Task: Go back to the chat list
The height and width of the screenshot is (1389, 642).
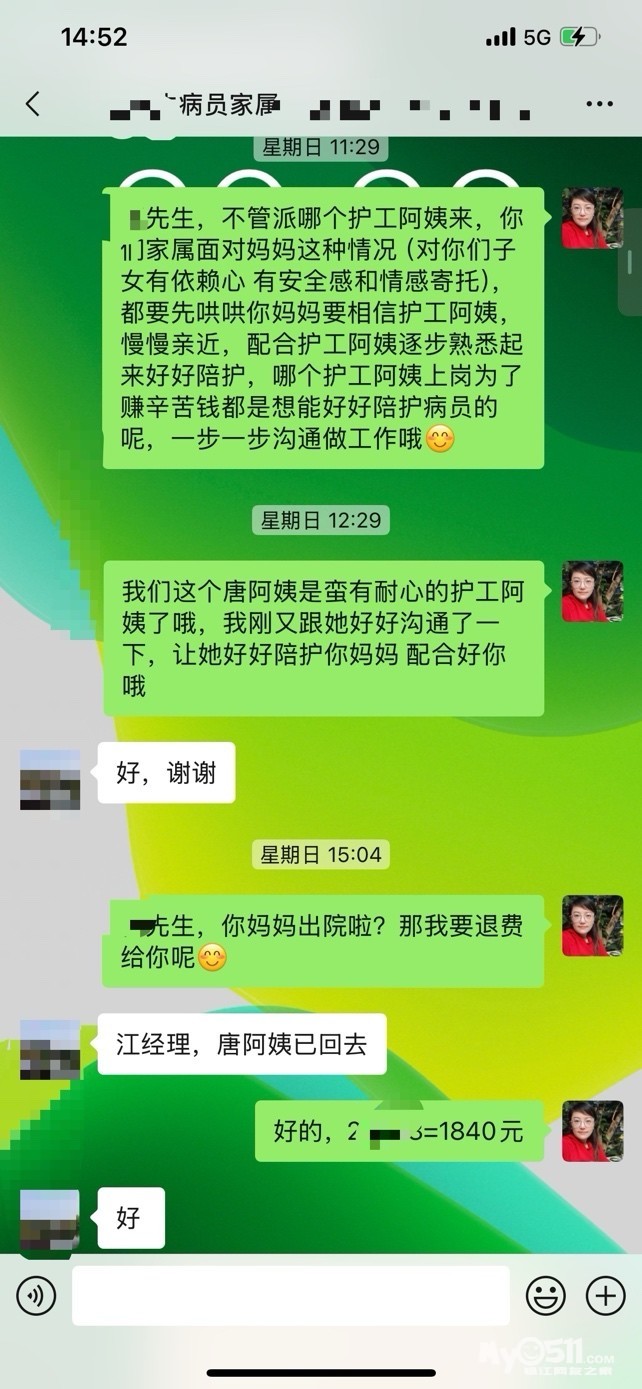Action: pyautogui.click(x=33, y=104)
